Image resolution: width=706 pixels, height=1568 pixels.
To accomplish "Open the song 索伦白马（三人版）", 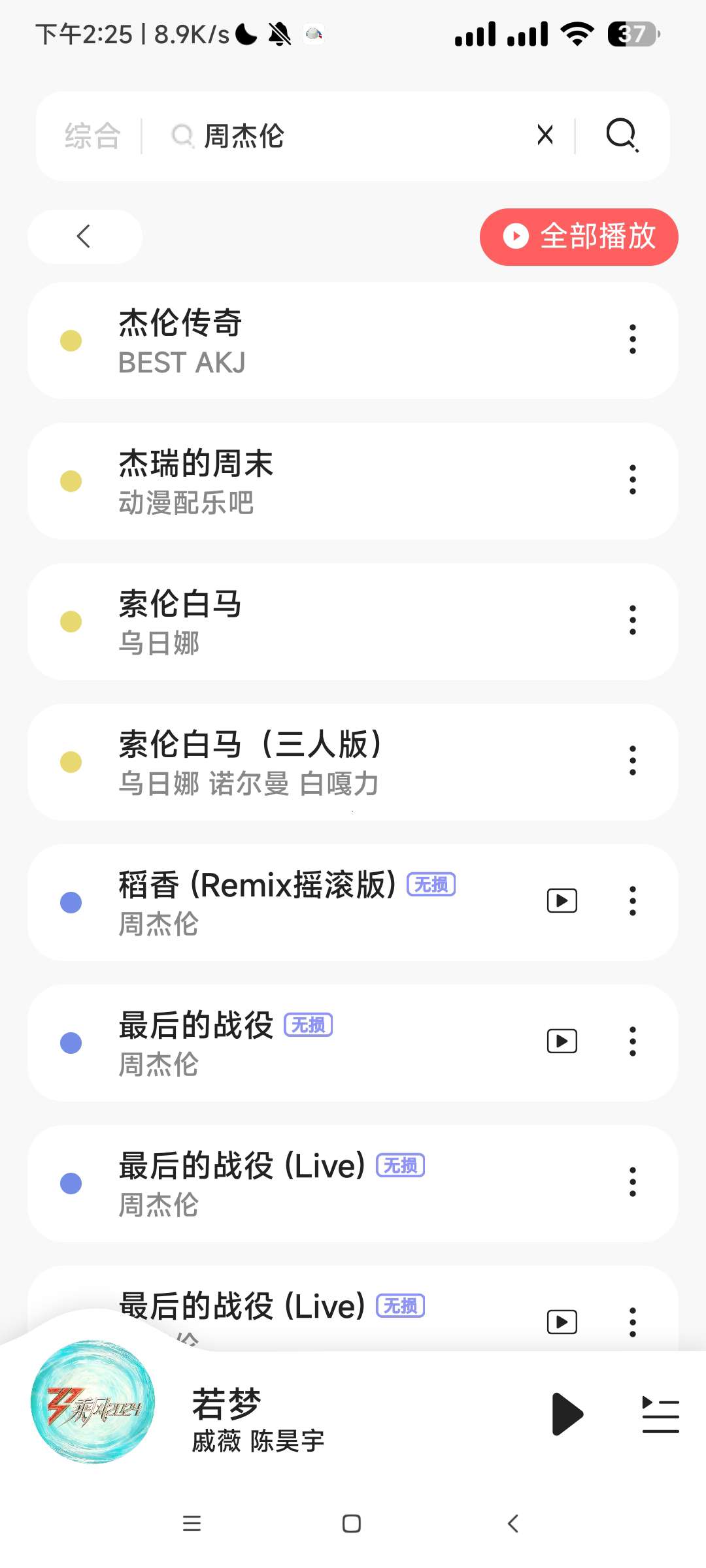I will 250,761.
